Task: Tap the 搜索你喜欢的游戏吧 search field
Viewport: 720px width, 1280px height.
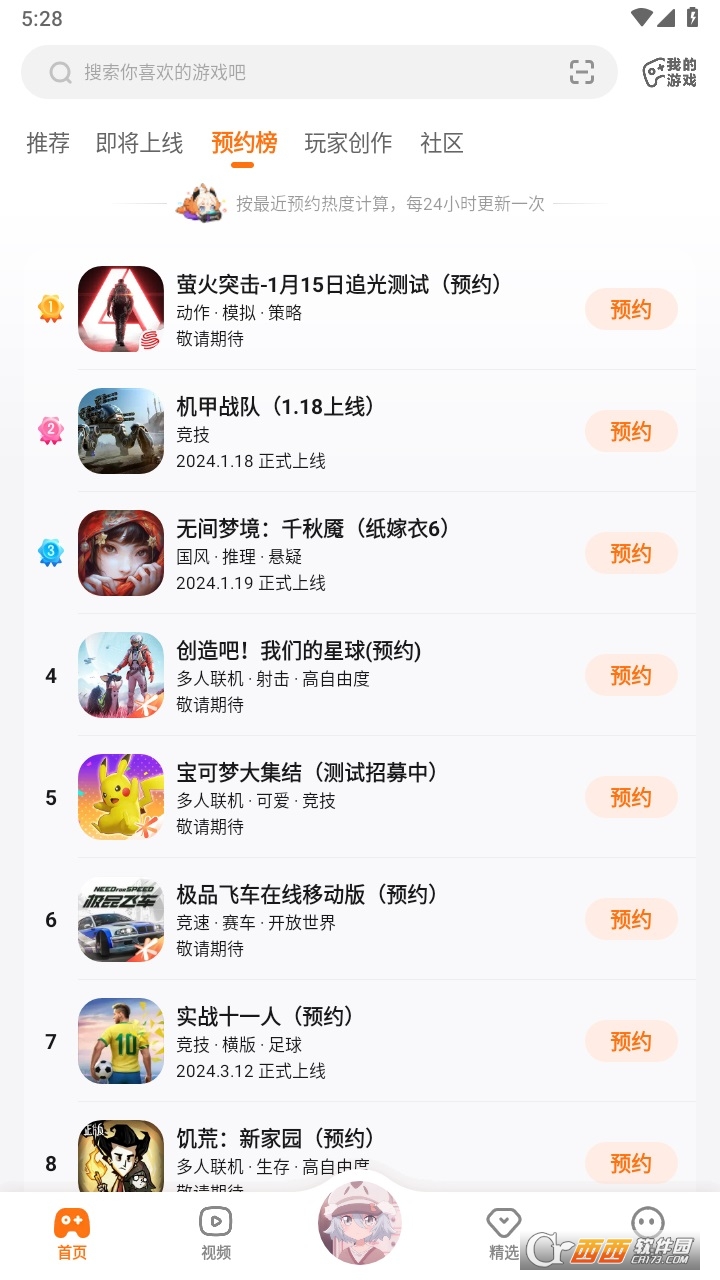Action: click(x=250, y=72)
